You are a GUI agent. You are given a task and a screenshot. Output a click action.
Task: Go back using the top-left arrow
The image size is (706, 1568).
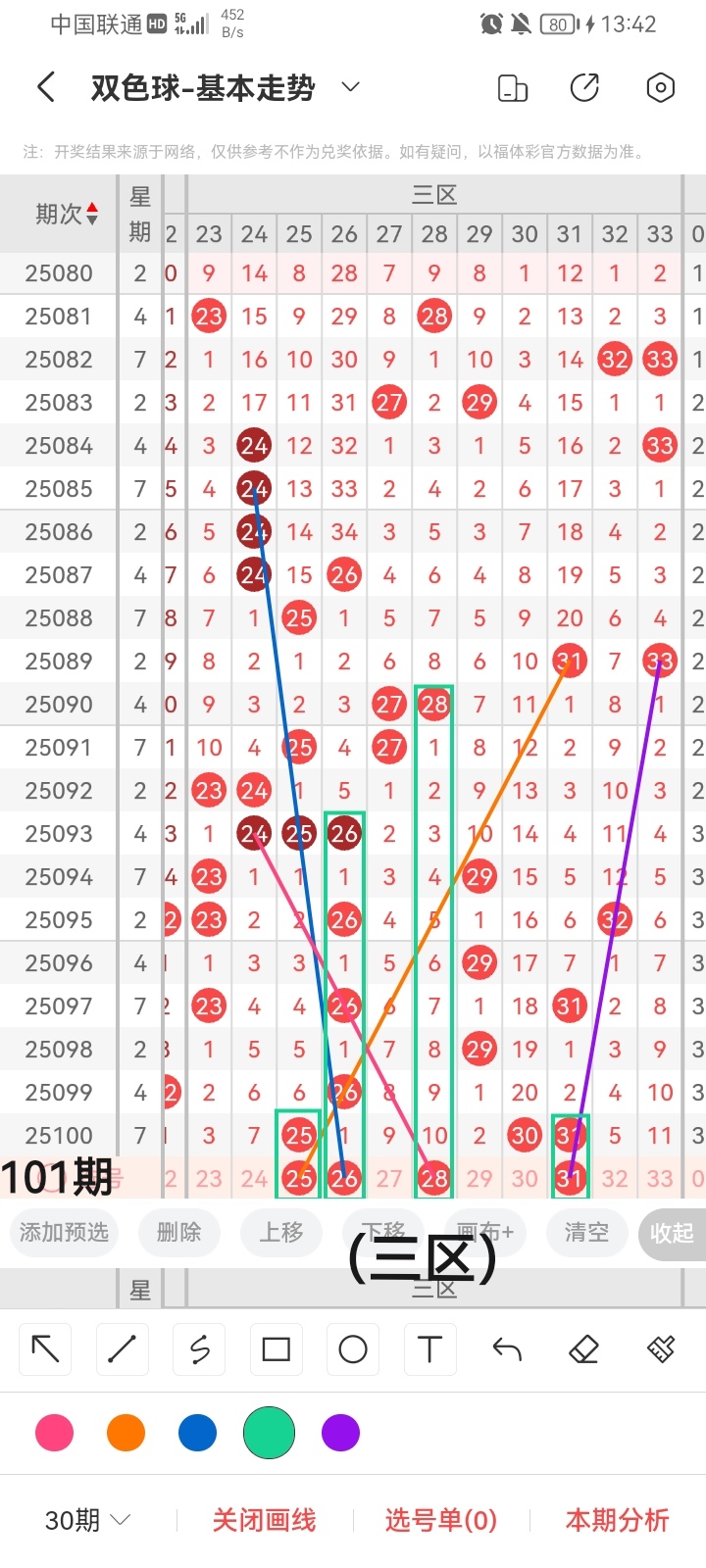[x=45, y=87]
